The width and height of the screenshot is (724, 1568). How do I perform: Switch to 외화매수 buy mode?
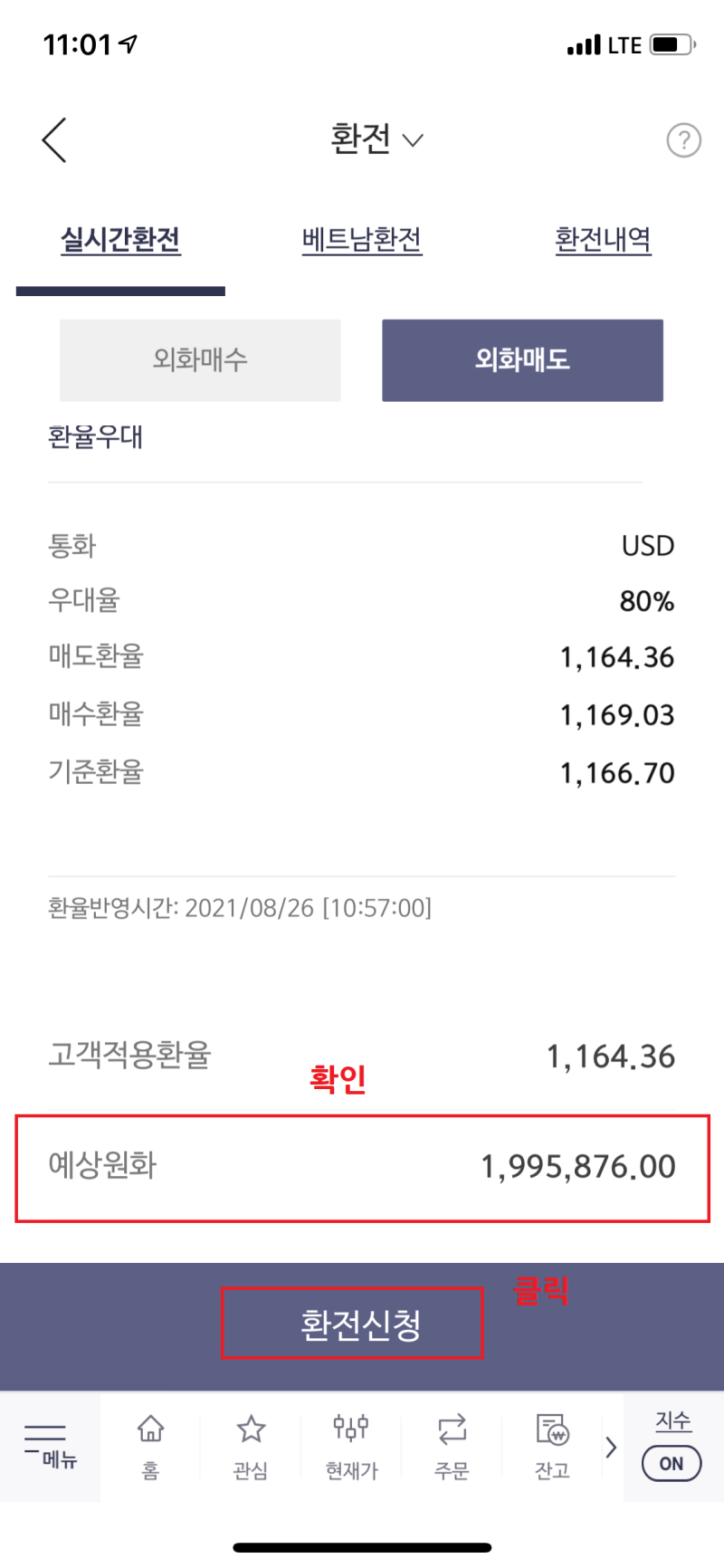pos(200,359)
